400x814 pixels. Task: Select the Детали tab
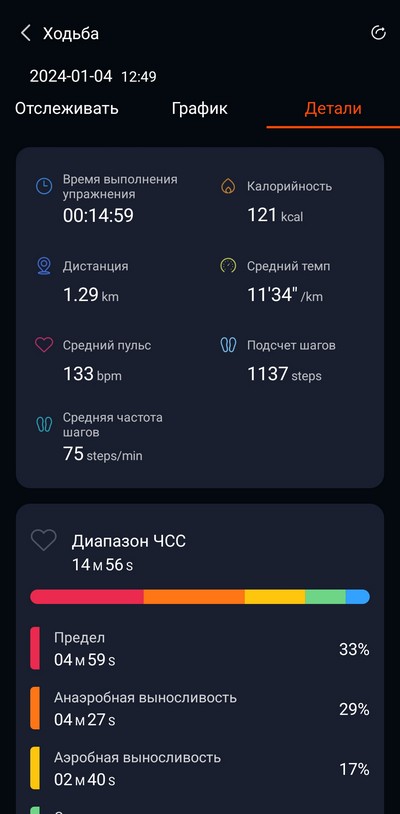[333, 108]
